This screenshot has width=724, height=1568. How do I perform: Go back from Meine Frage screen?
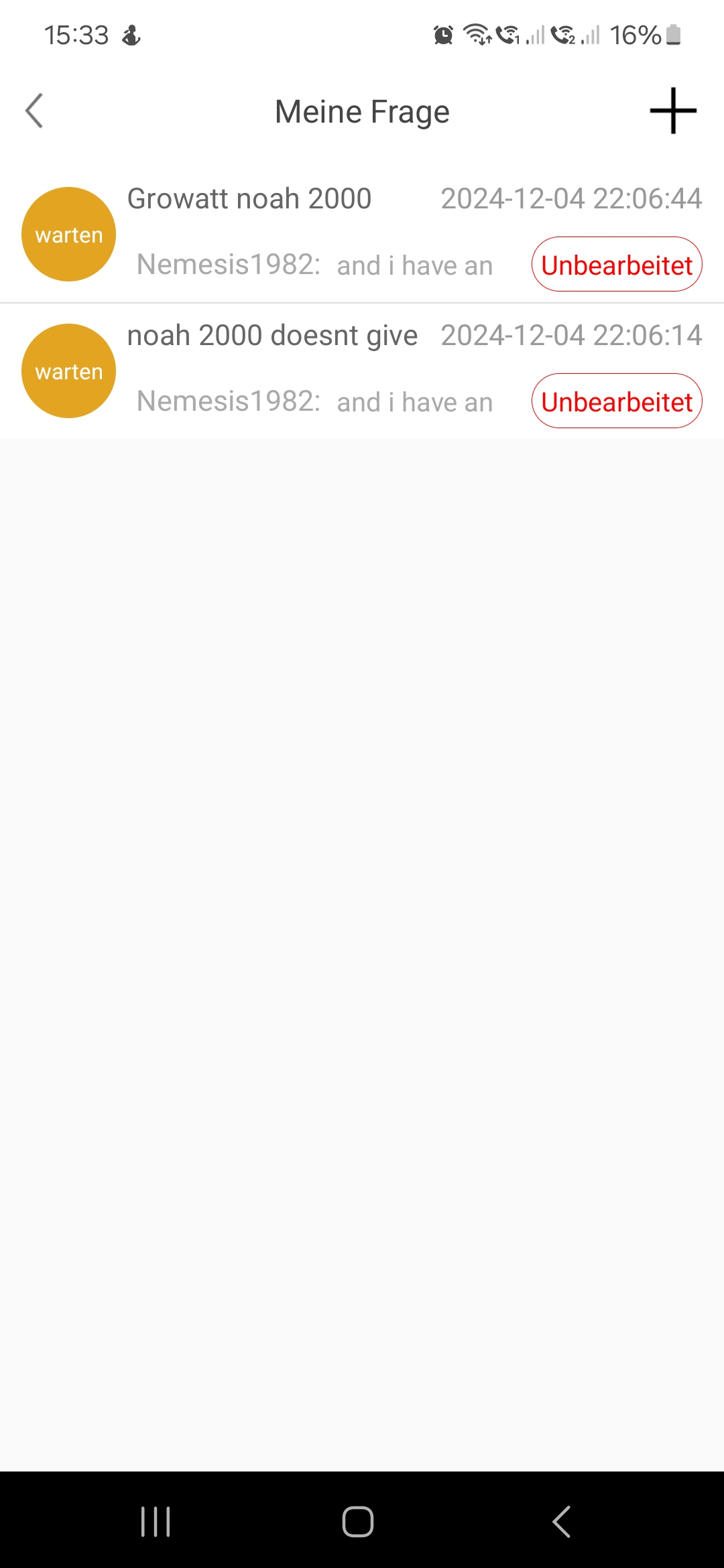35,111
